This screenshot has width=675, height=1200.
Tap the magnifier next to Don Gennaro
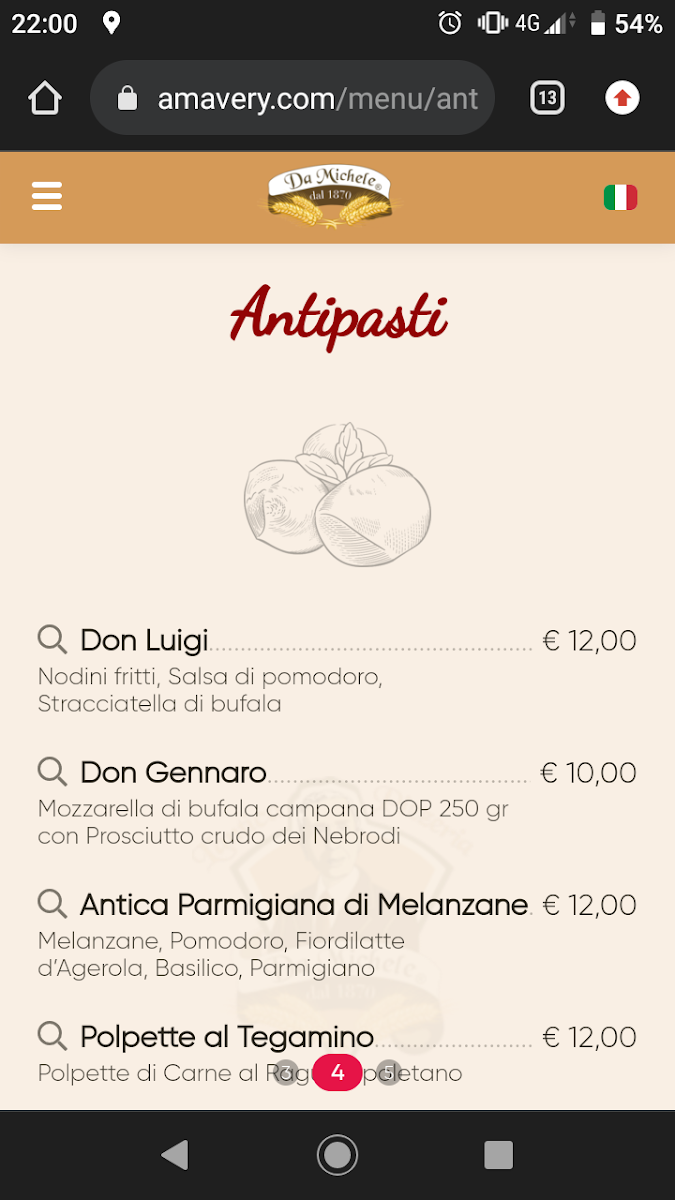click(52, 771)
